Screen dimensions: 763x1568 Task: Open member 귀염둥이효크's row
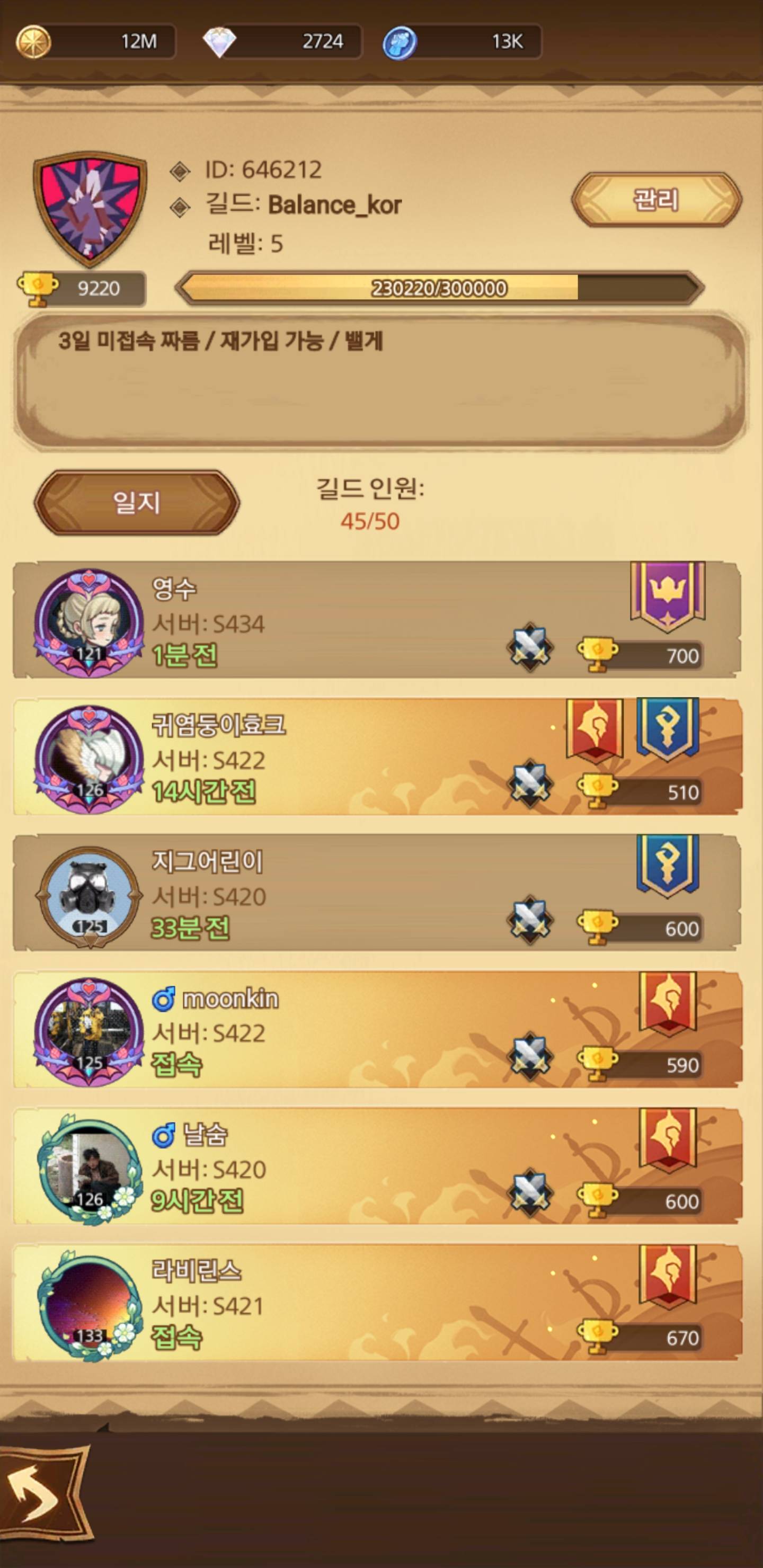[x=341, y=757]
